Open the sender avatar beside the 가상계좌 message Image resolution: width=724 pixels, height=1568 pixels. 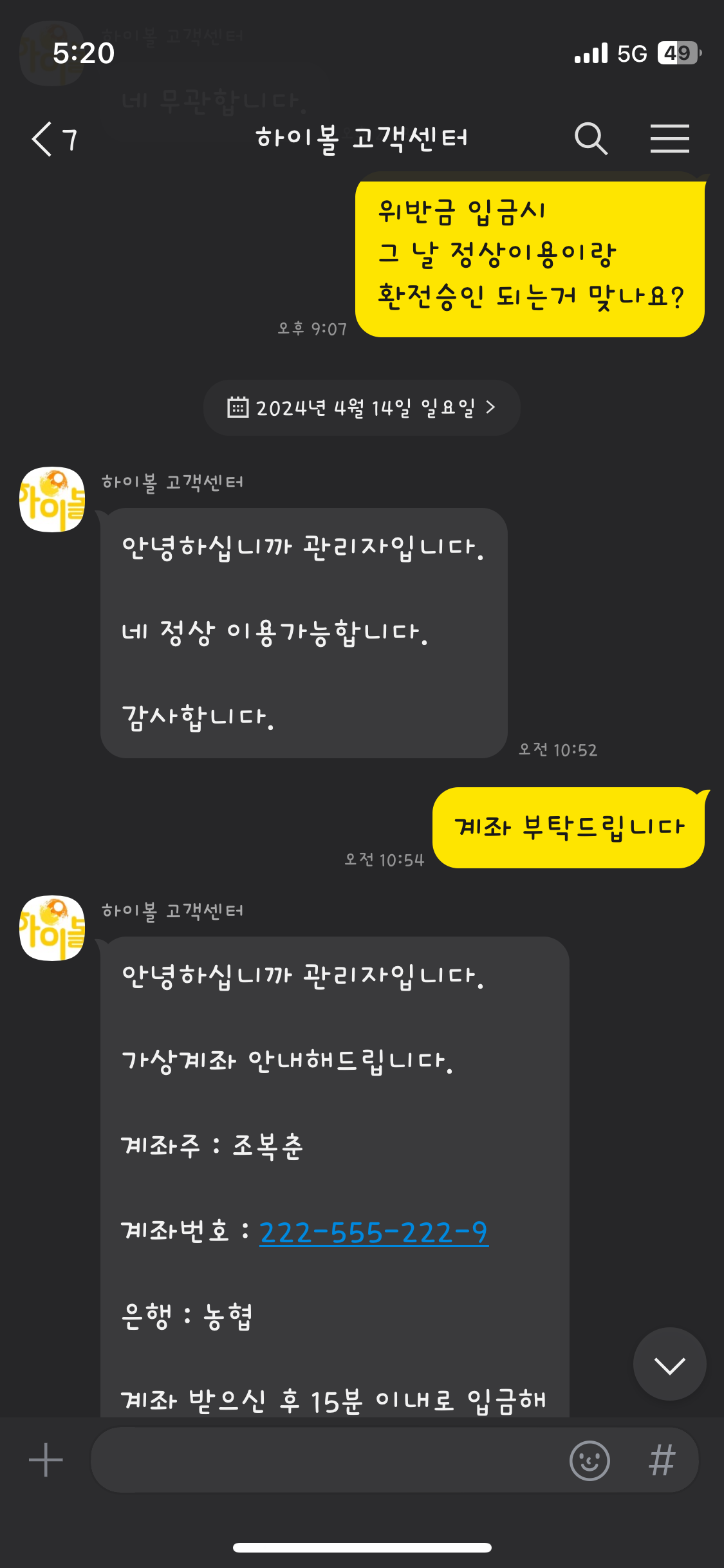(52, 928)
